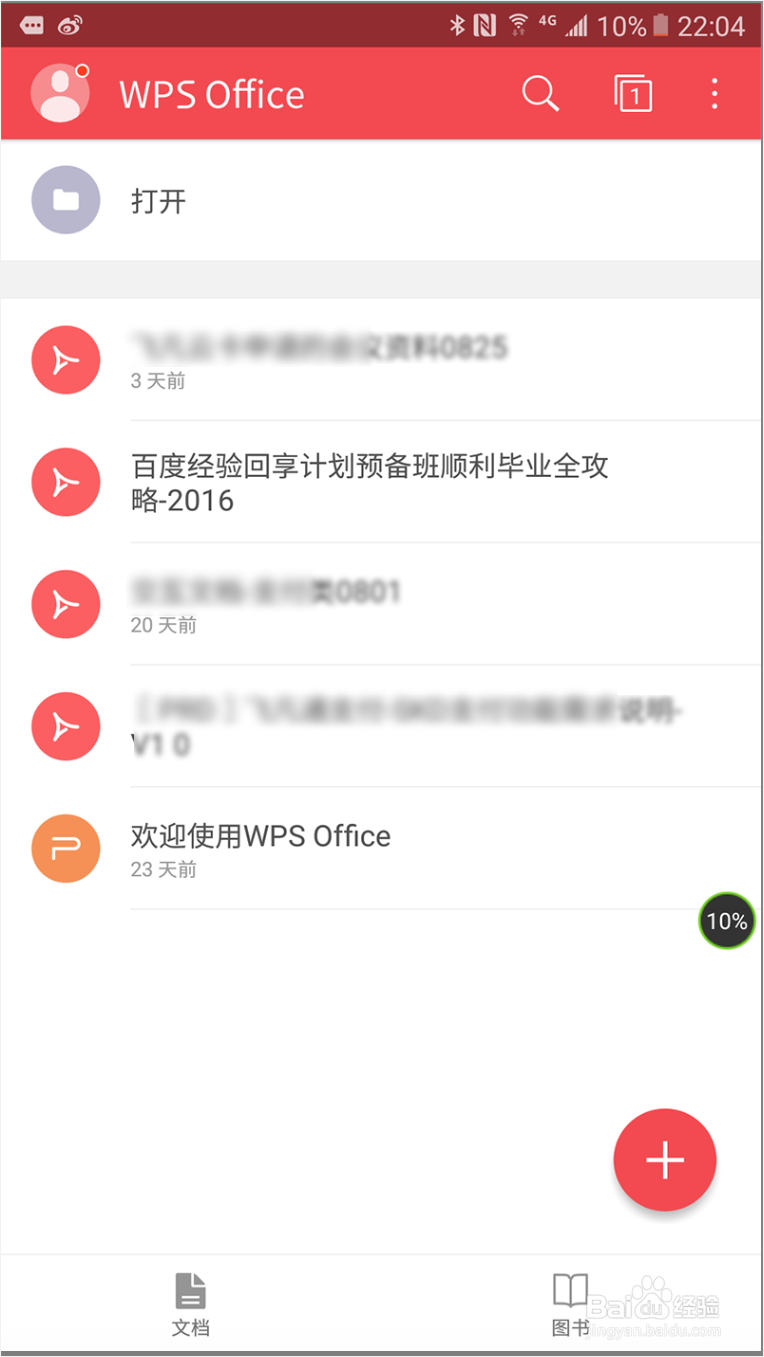The height and width of the screenshot is (1357, 764).
Task: Switch to the 图书 tab
Action: 571,1300
